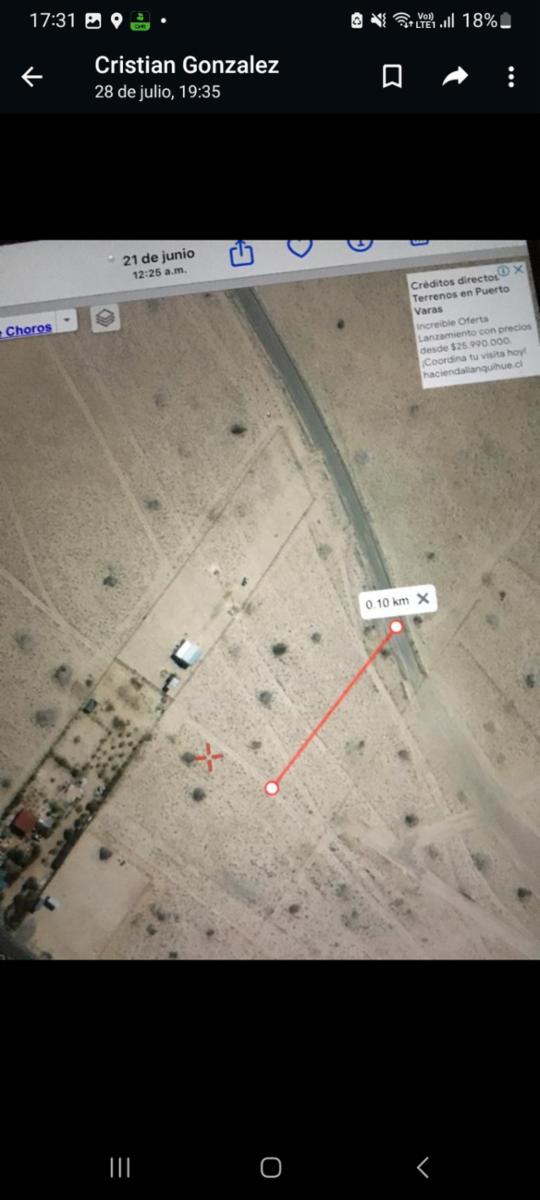
Task: Go back from the photo viewer
Action: tap(32, 77)
